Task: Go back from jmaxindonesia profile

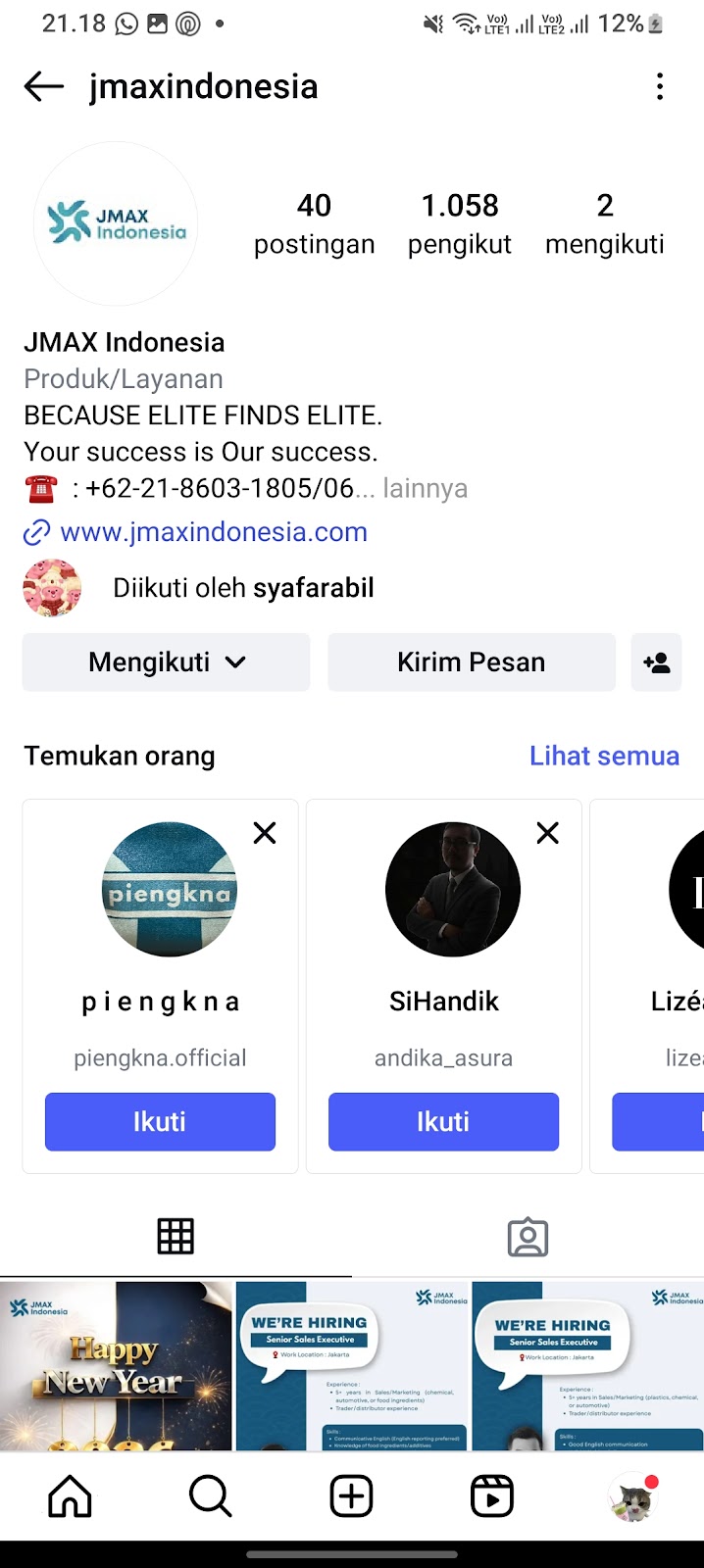Action: click(x=44, y=87)
